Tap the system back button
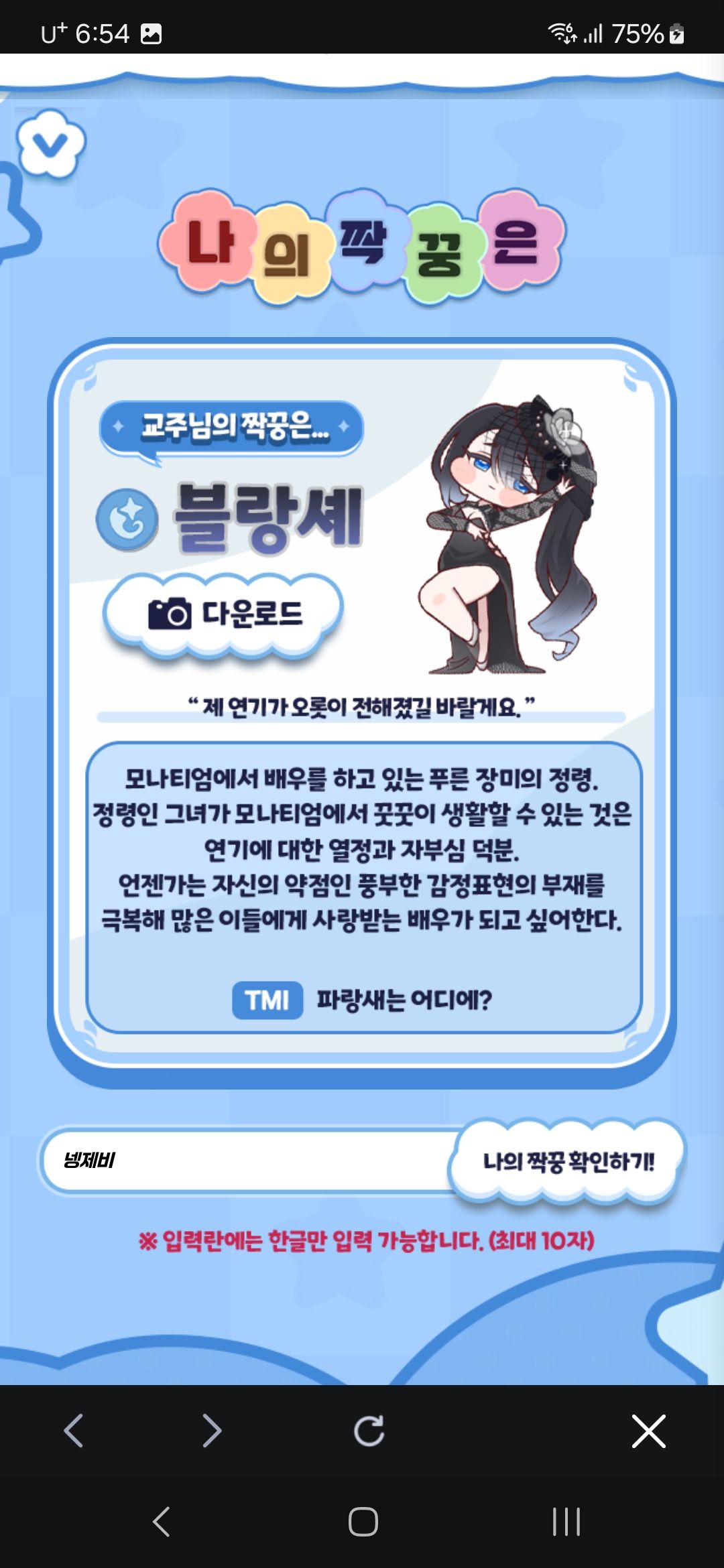Image resolution: width=724 pixels, height=1568 pixels. tap(162, 1522)
